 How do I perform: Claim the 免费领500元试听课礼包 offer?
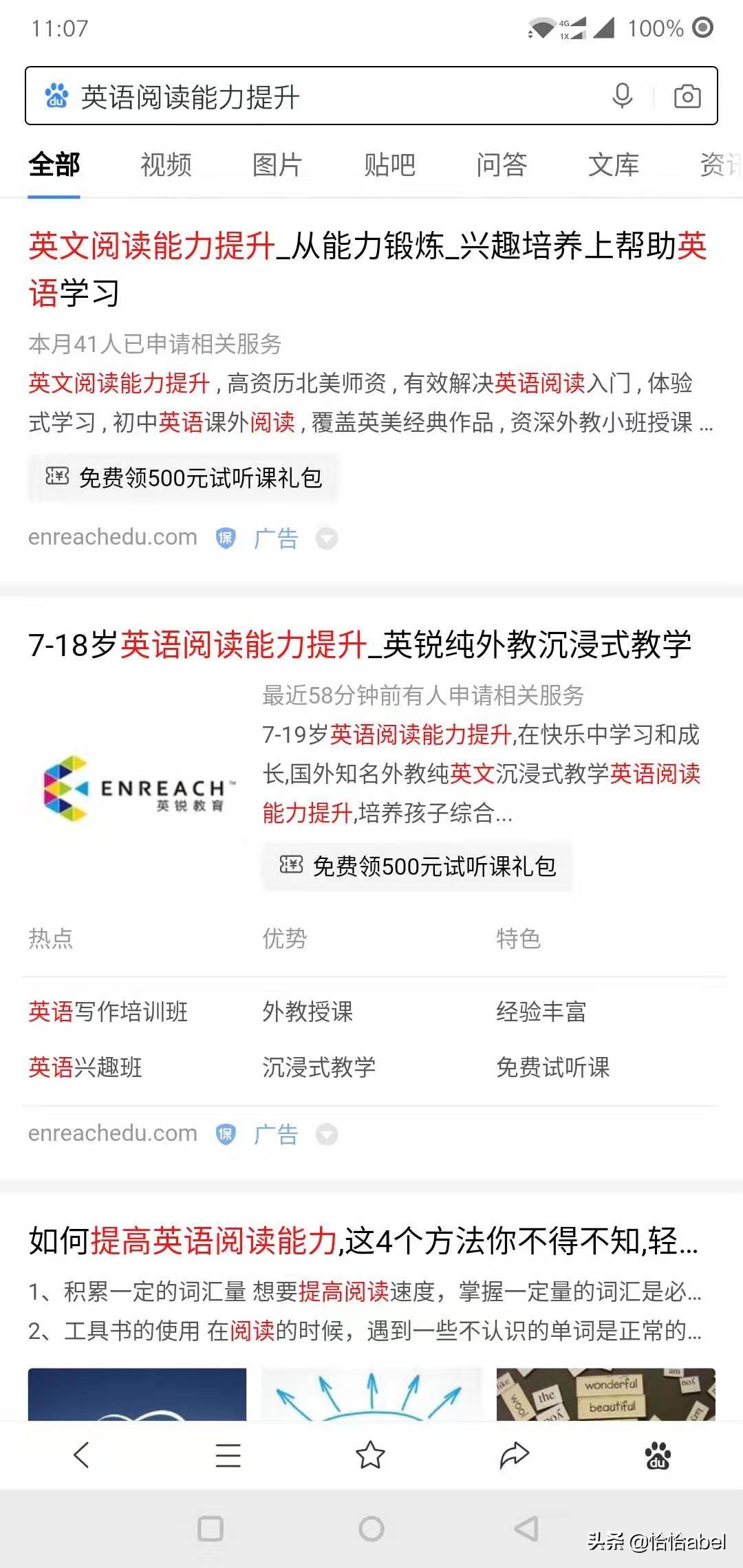tap(182, 477)
